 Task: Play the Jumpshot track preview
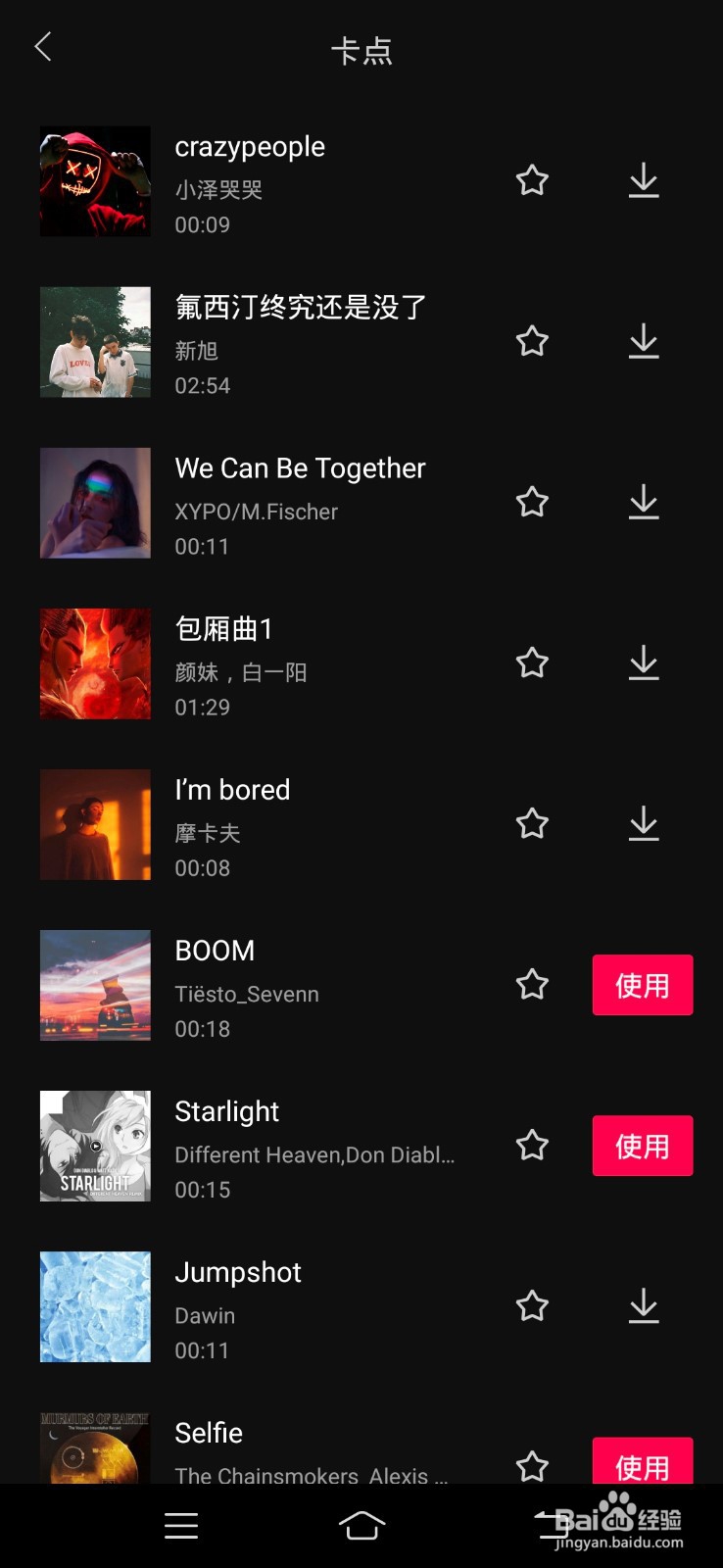pos(95,1306)
